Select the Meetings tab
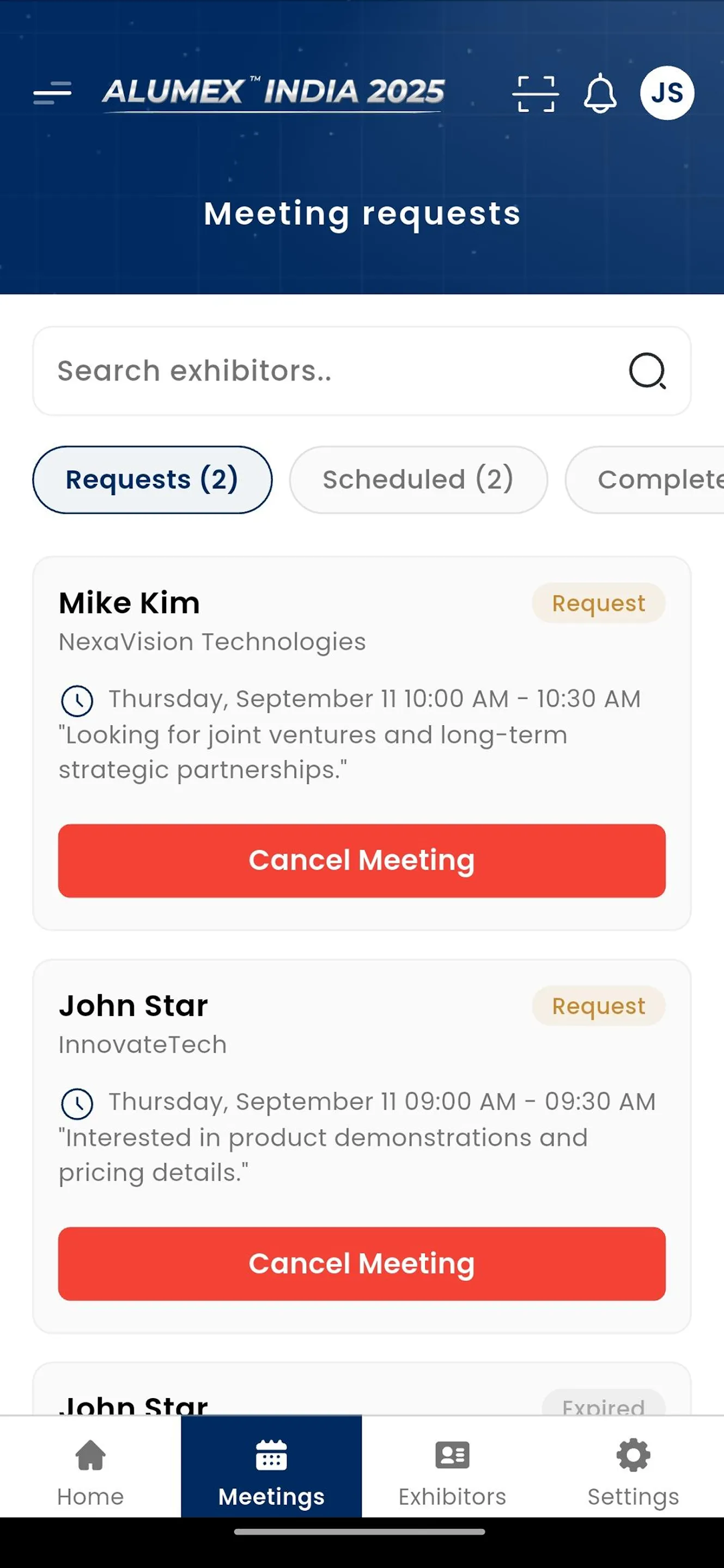This screenshot has width=724, height=1568. pyautogui.click(x=272, y=1466)
